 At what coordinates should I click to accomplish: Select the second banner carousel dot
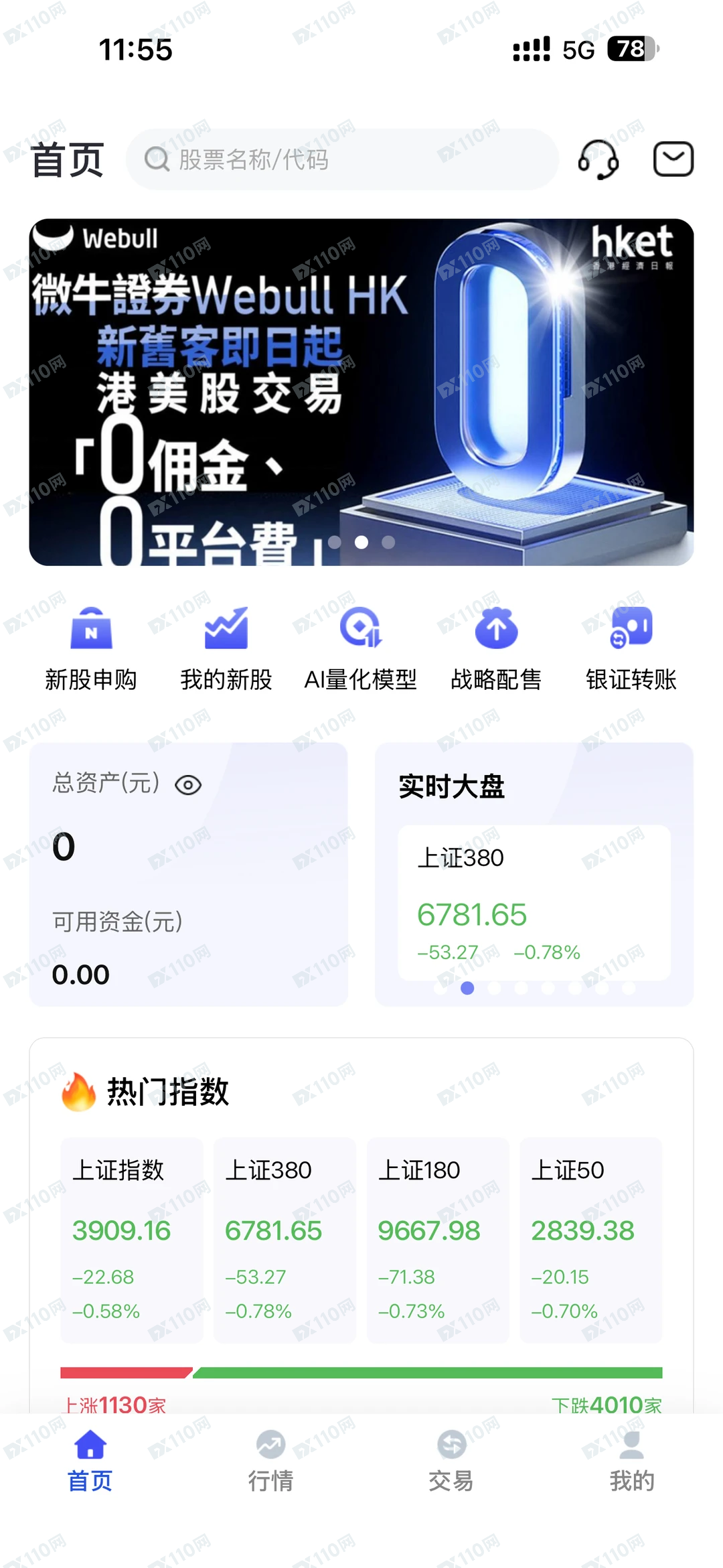pyautogui.click(x=361, y=543)
